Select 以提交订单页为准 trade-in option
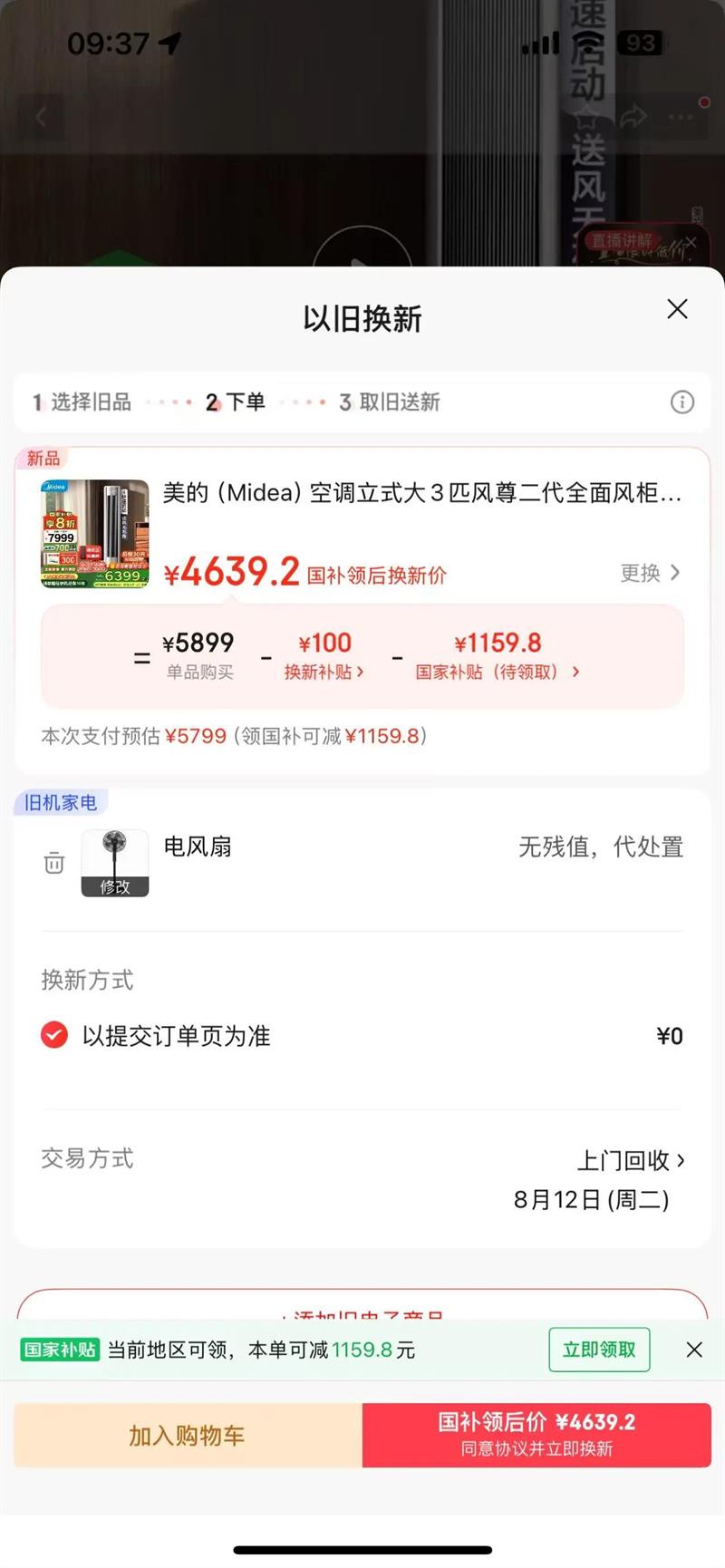Screen dimensions: 725x1568 pos(55,1035)
